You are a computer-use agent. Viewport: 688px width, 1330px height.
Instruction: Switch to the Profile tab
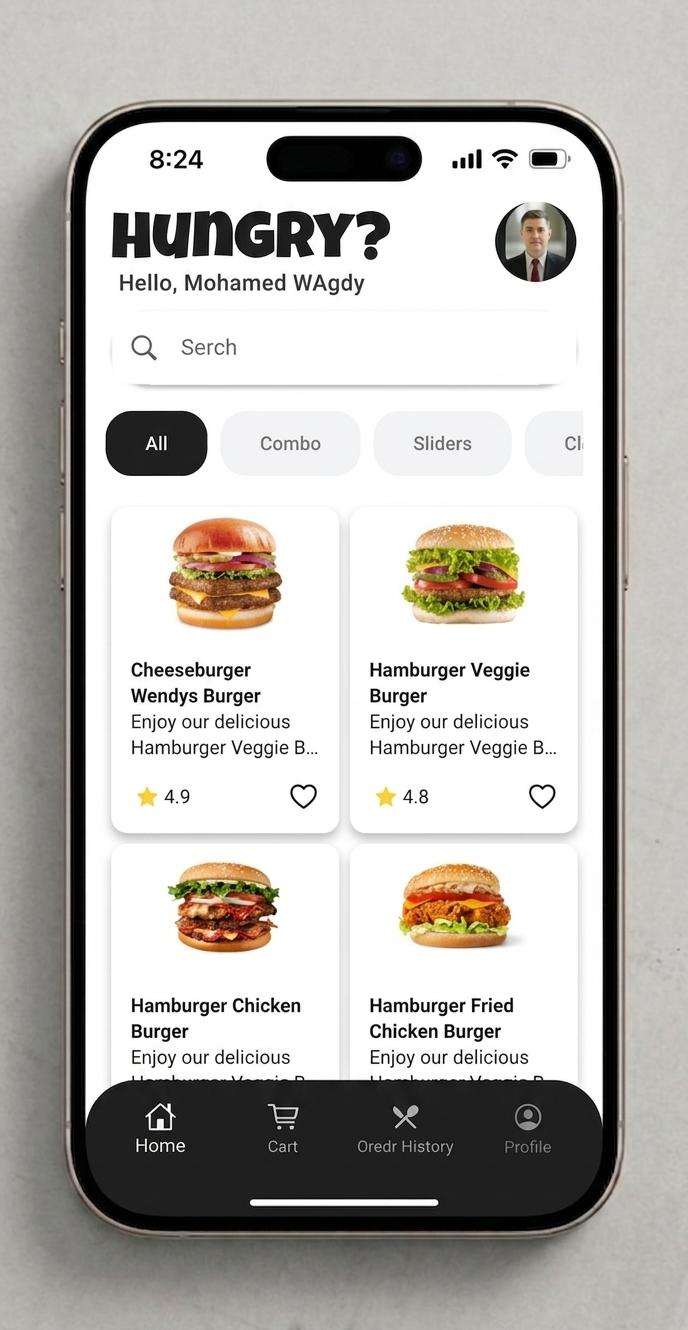click(527, 1130)
